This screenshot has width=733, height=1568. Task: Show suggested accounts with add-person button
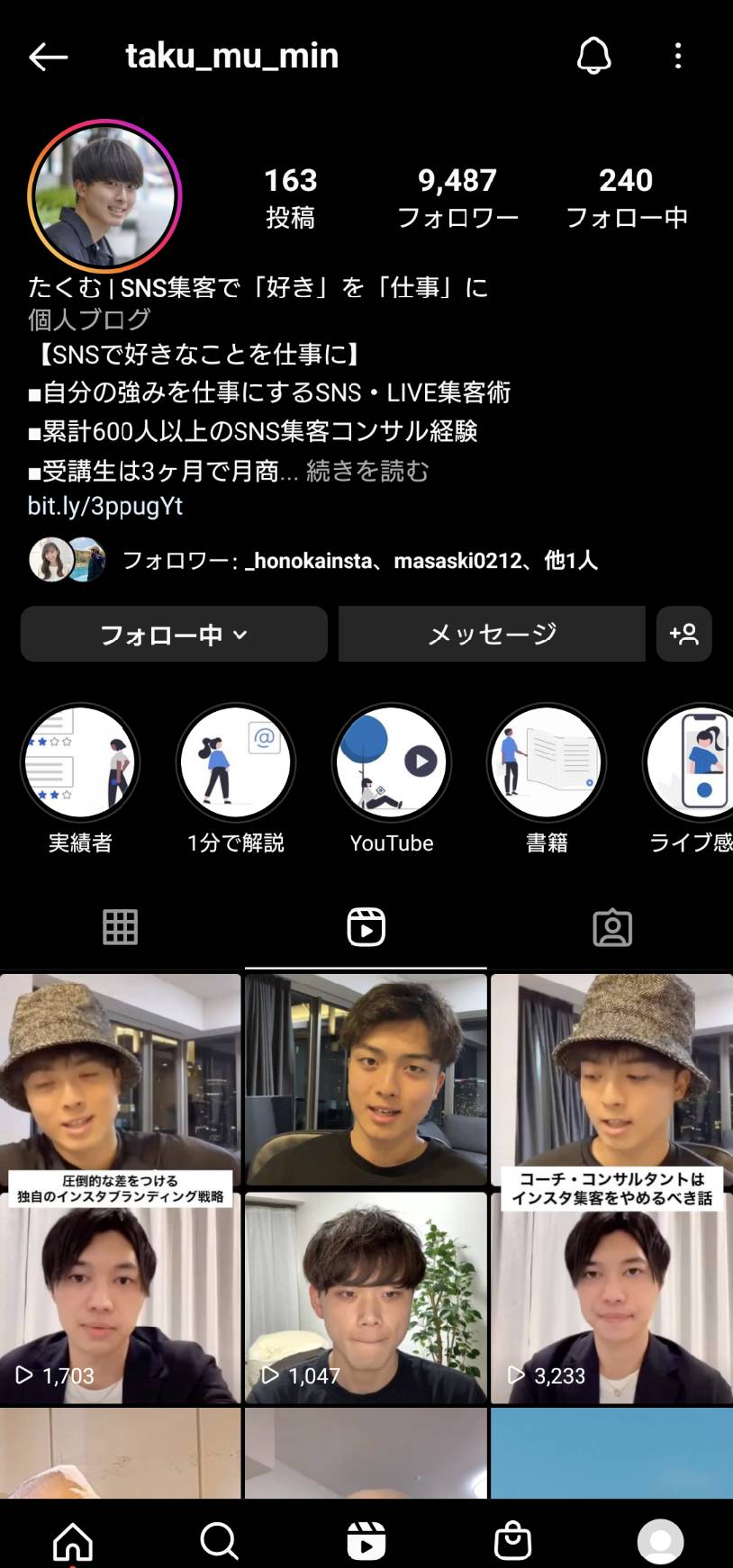coord(684,634)
